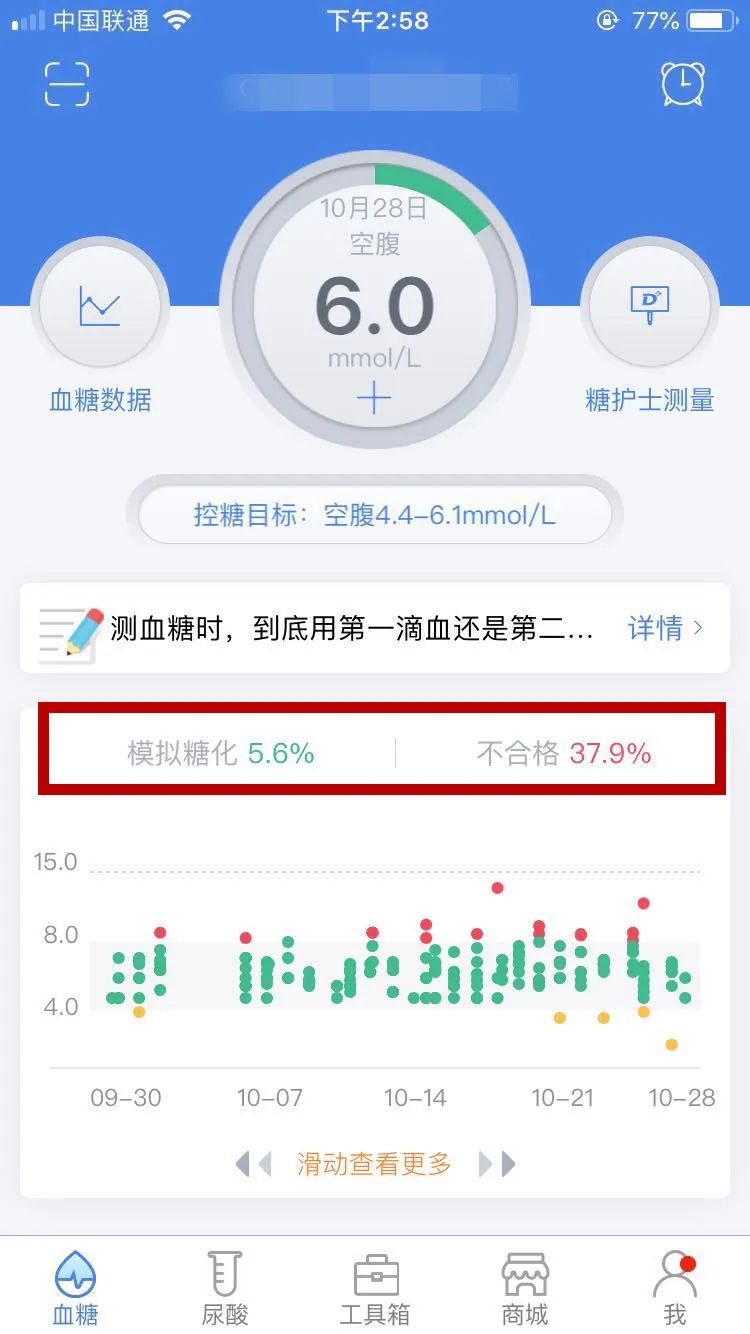
Task: Open the scan icon in header
Action: 67,84
